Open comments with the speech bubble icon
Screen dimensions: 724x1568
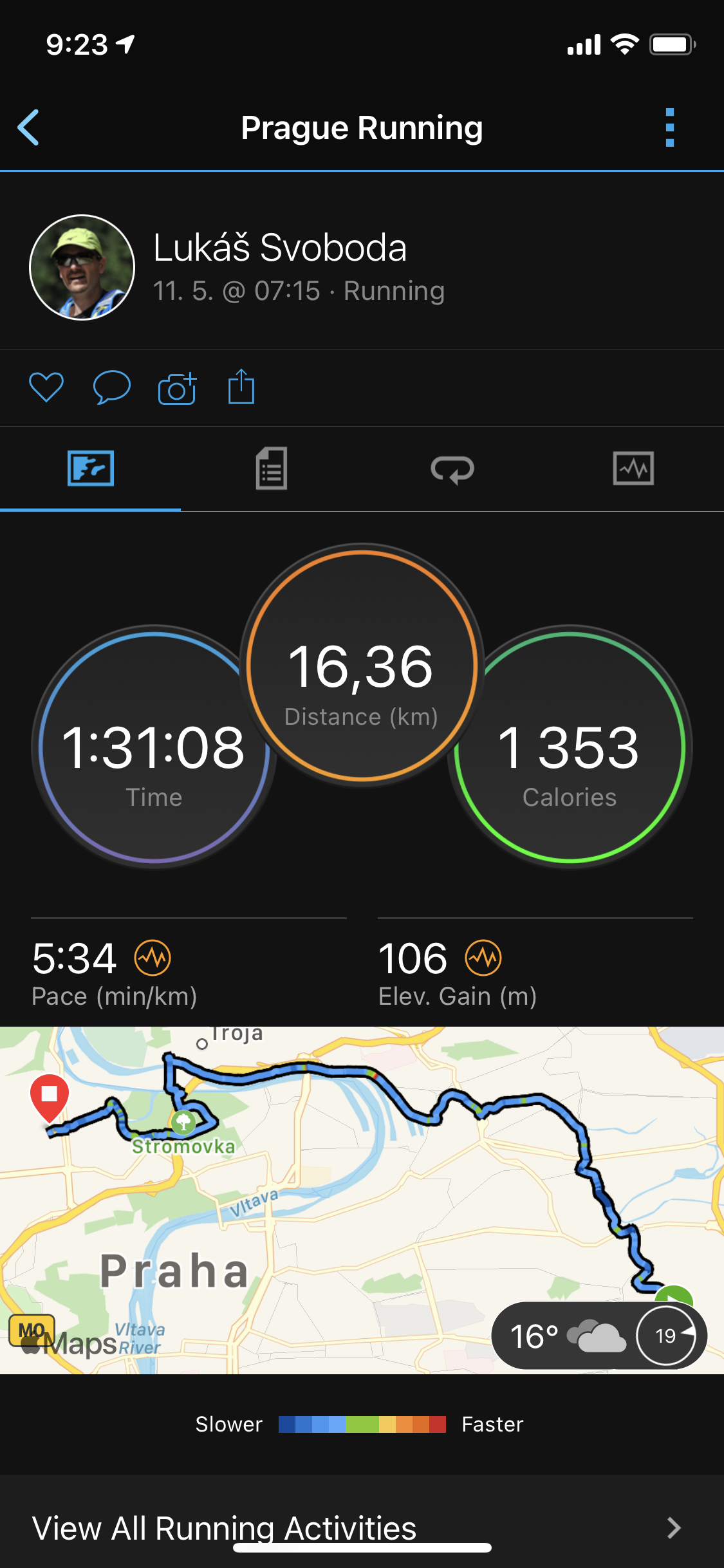click(112, 387)
